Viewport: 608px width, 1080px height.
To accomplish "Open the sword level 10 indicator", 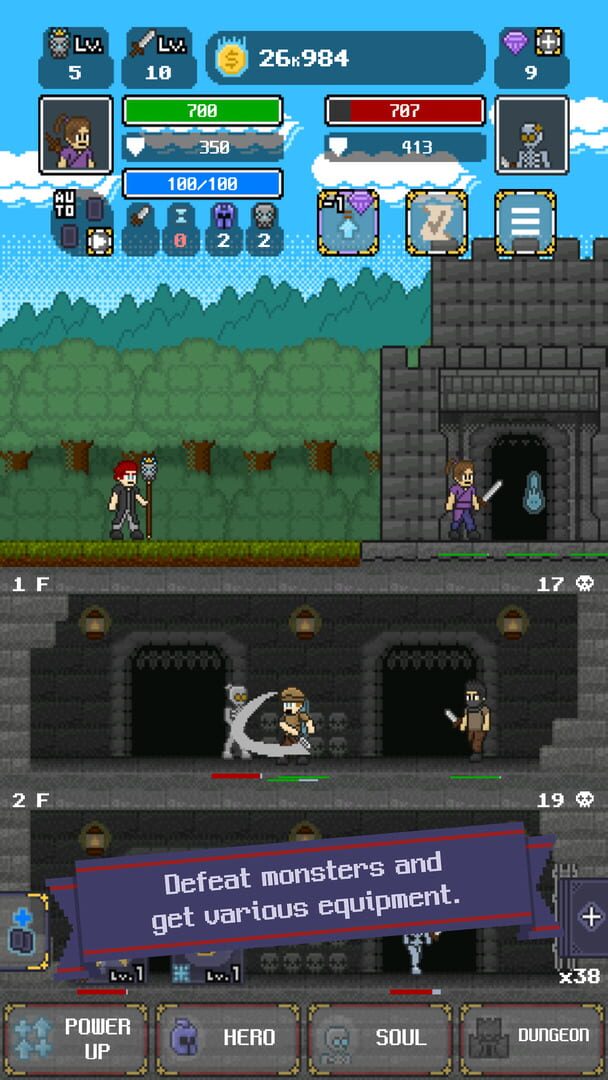I will tap(159, 58).
